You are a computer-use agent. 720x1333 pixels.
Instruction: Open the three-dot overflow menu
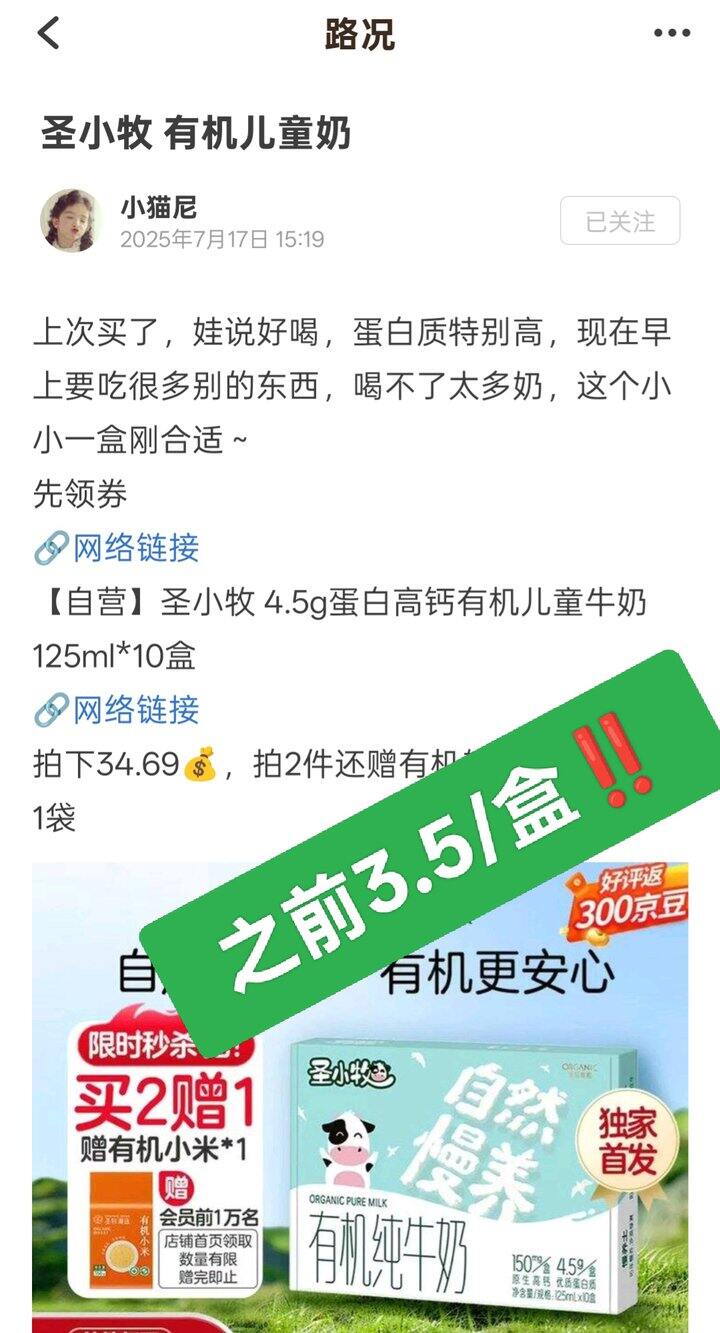(671, 34)
